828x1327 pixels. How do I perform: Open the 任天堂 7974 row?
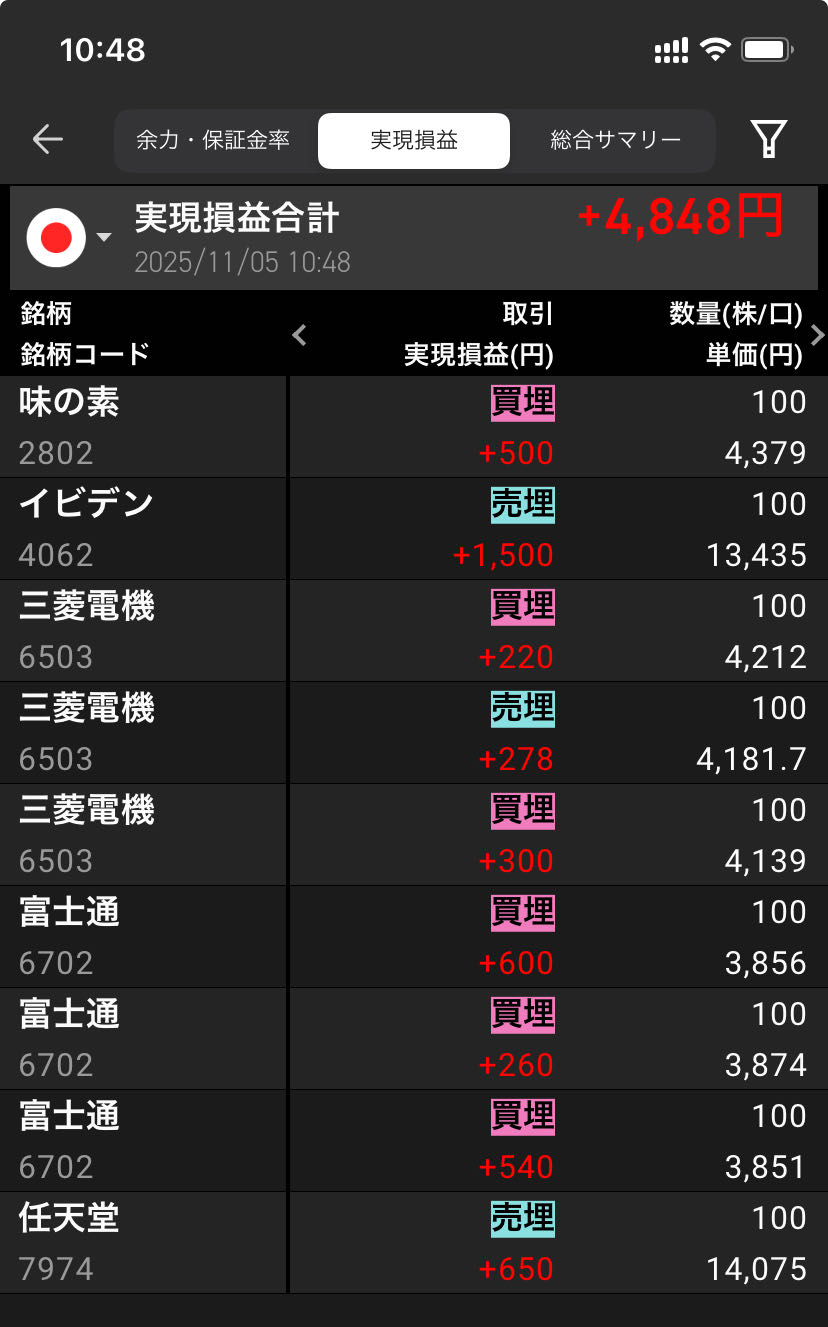(414, 1243)
